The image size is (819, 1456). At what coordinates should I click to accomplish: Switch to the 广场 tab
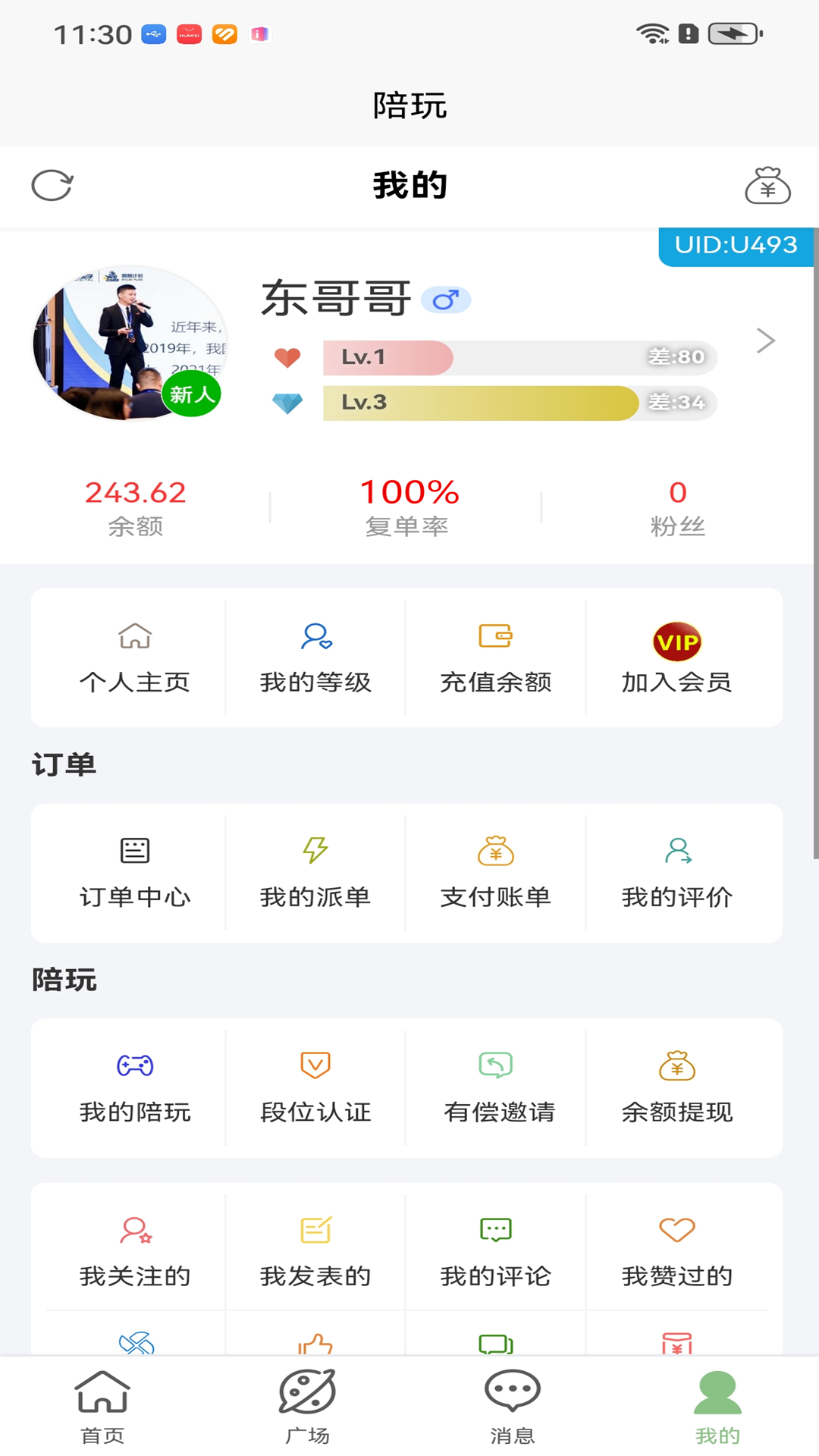coord(308,1407)
